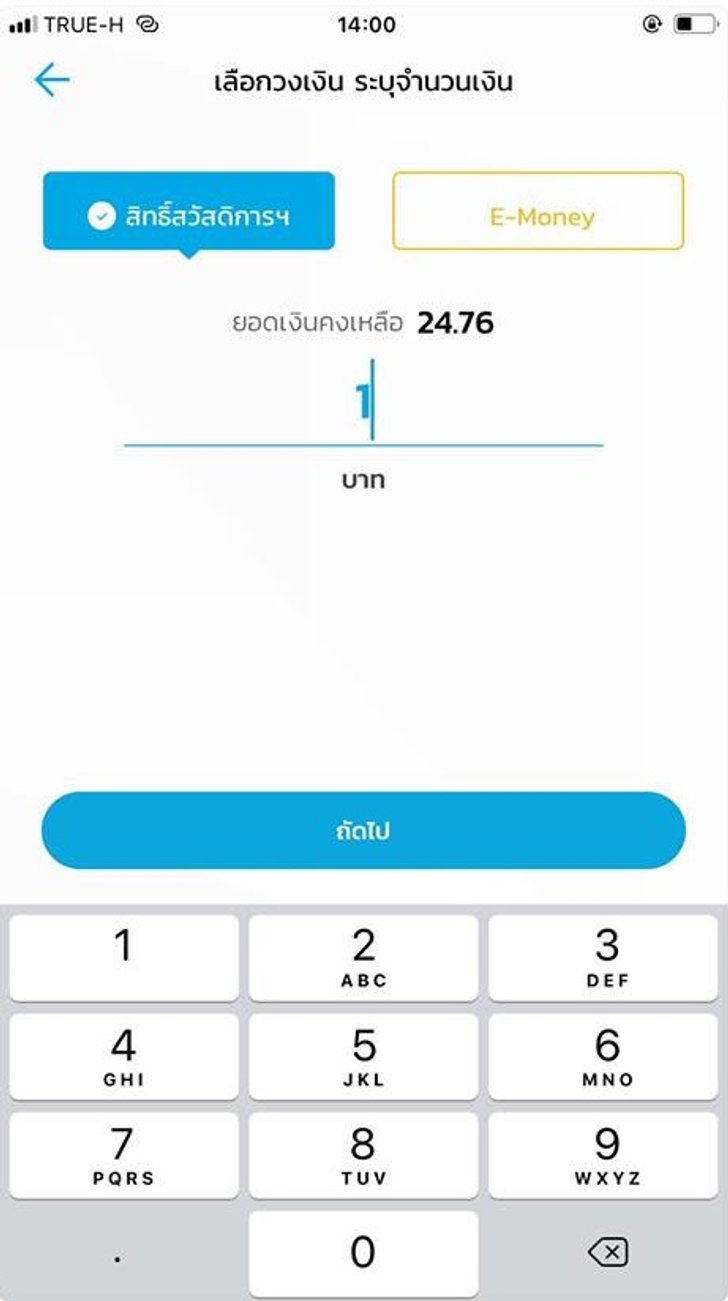Viewport: 728px width, 1301px height.
Task: Select the สิทธิ์สวัสดิการฯ wallet option
Action: tap(188, 211)
